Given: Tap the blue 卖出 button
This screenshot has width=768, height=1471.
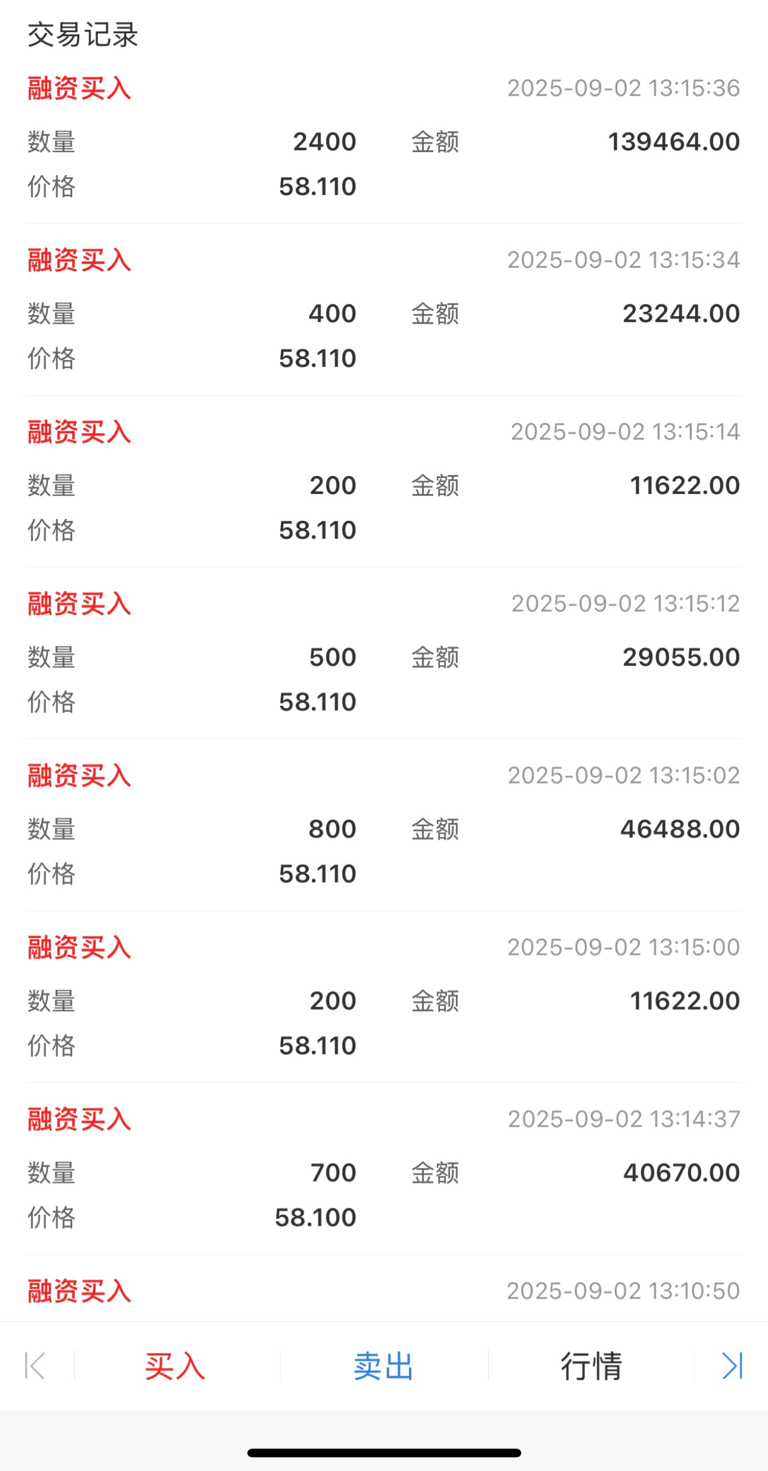Looking at the screenshot, I should (383, 1366).
